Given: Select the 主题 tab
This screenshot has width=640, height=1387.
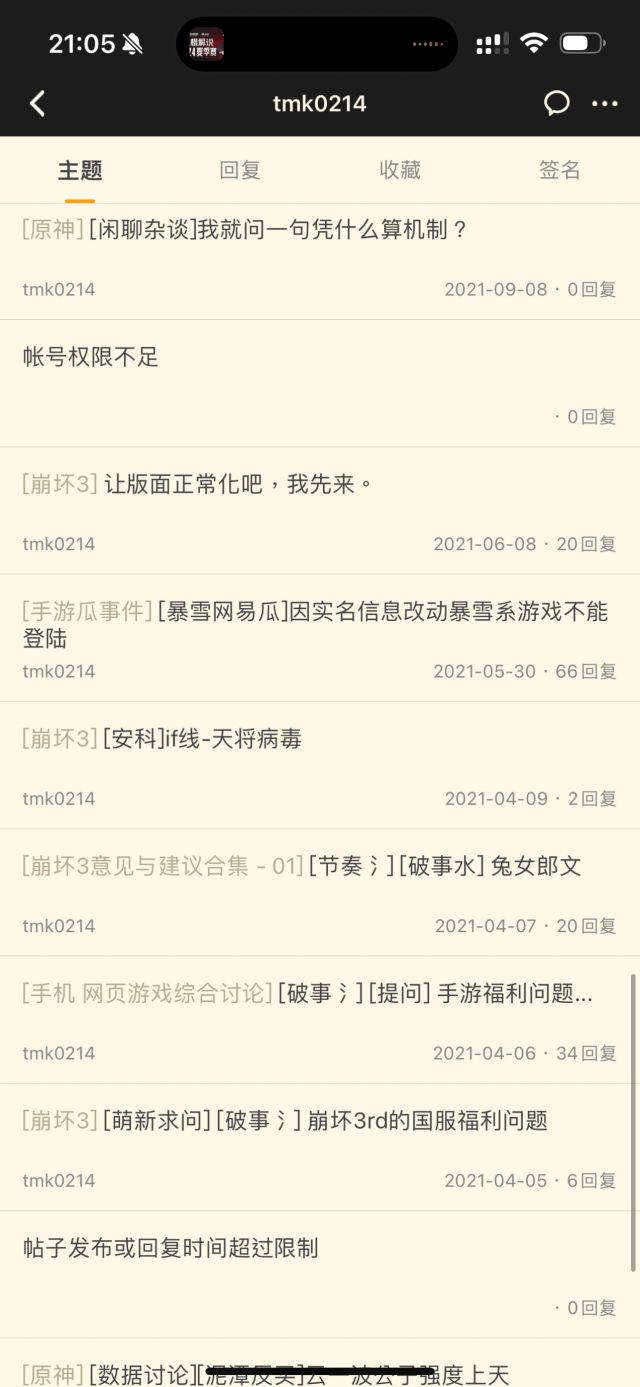Looking at the screenshot, I should tap(80, 170).
